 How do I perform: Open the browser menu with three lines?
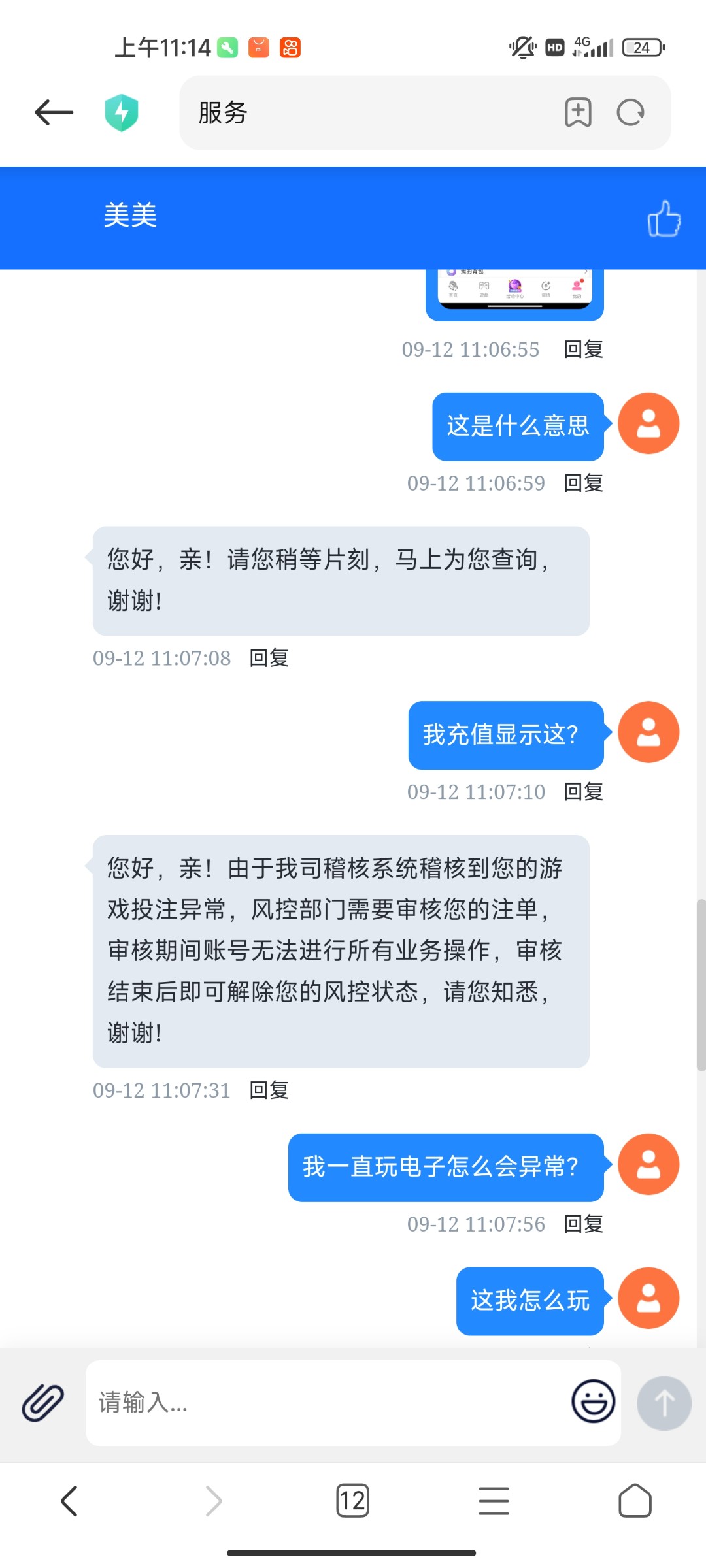point(494,1501)
